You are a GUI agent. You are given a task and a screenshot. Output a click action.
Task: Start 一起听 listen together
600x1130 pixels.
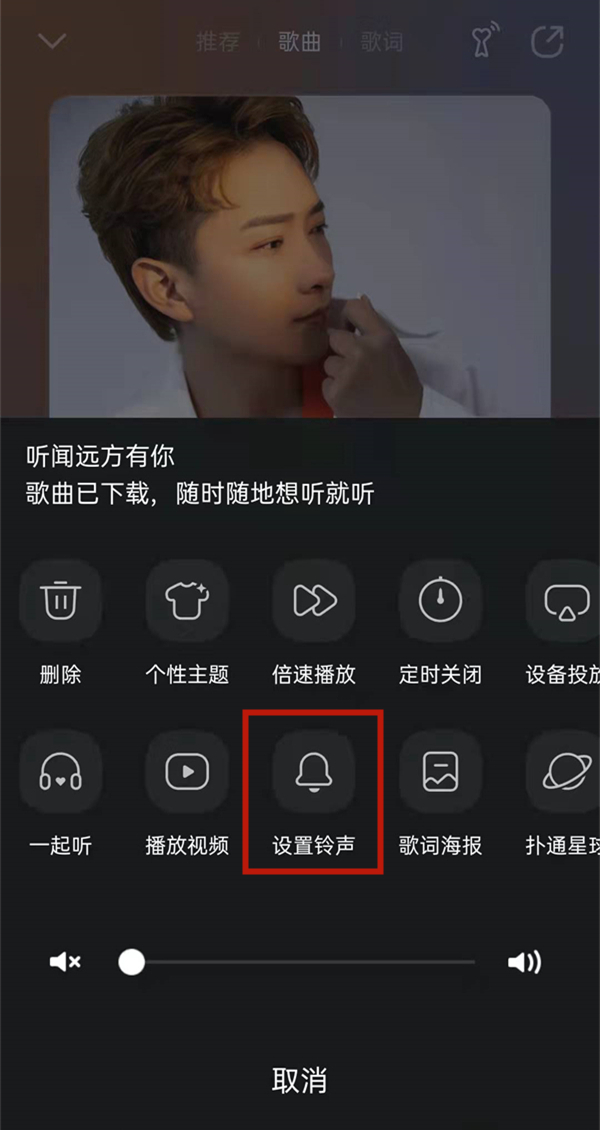[x=61, y=771]
